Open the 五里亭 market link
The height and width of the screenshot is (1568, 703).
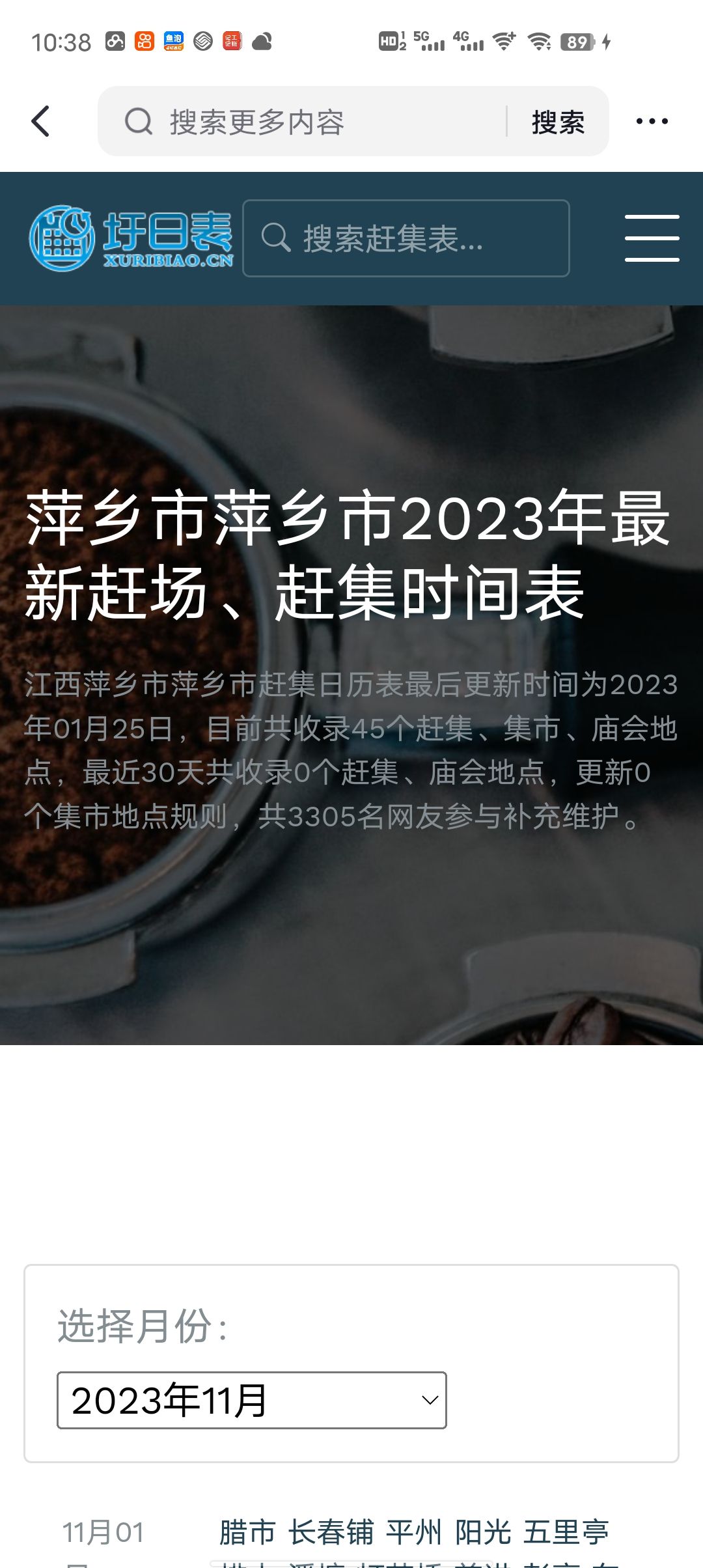coord(566,1532)
